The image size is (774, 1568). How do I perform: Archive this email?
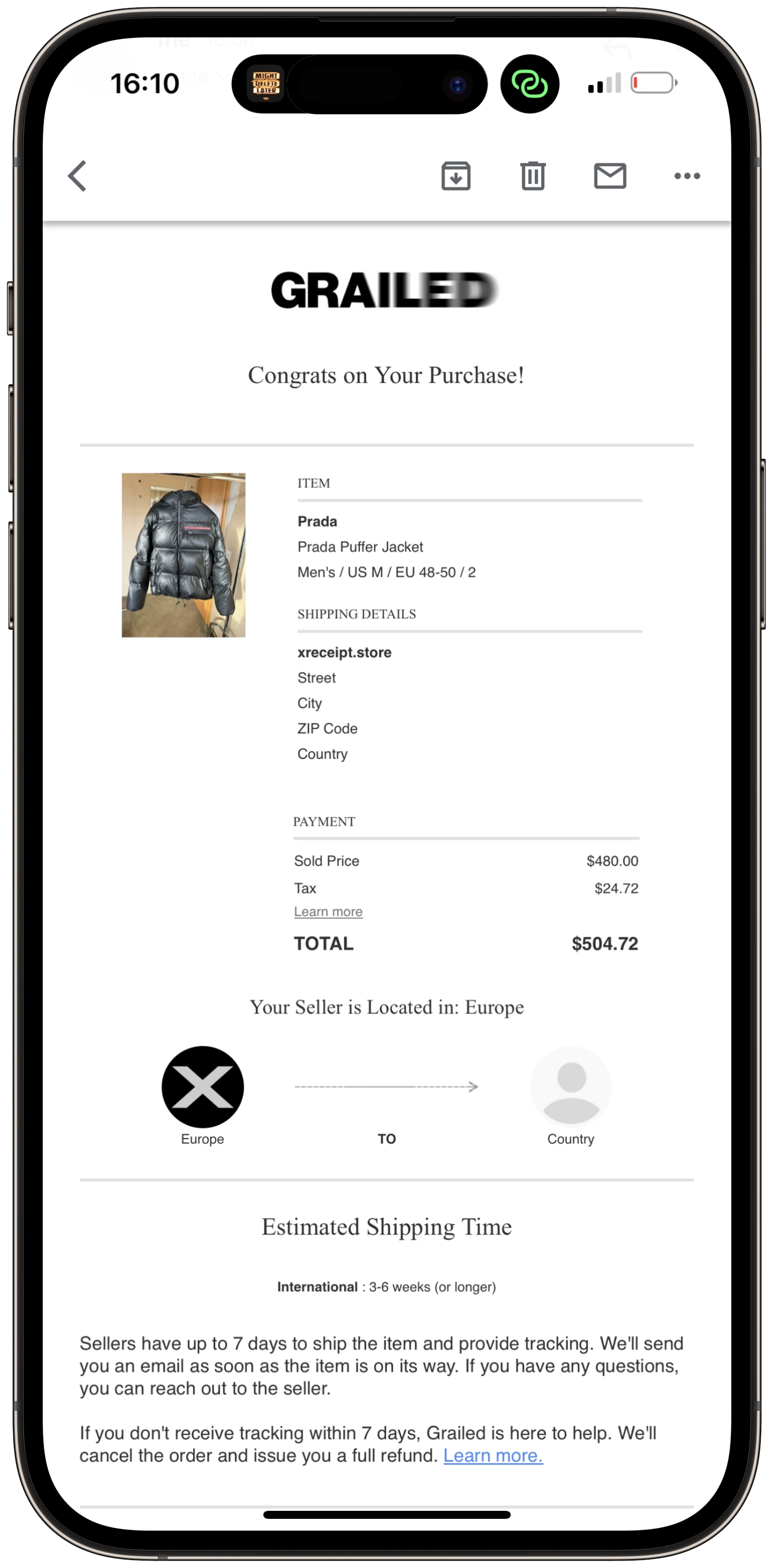pyautogui.click(x=456, y=176)
